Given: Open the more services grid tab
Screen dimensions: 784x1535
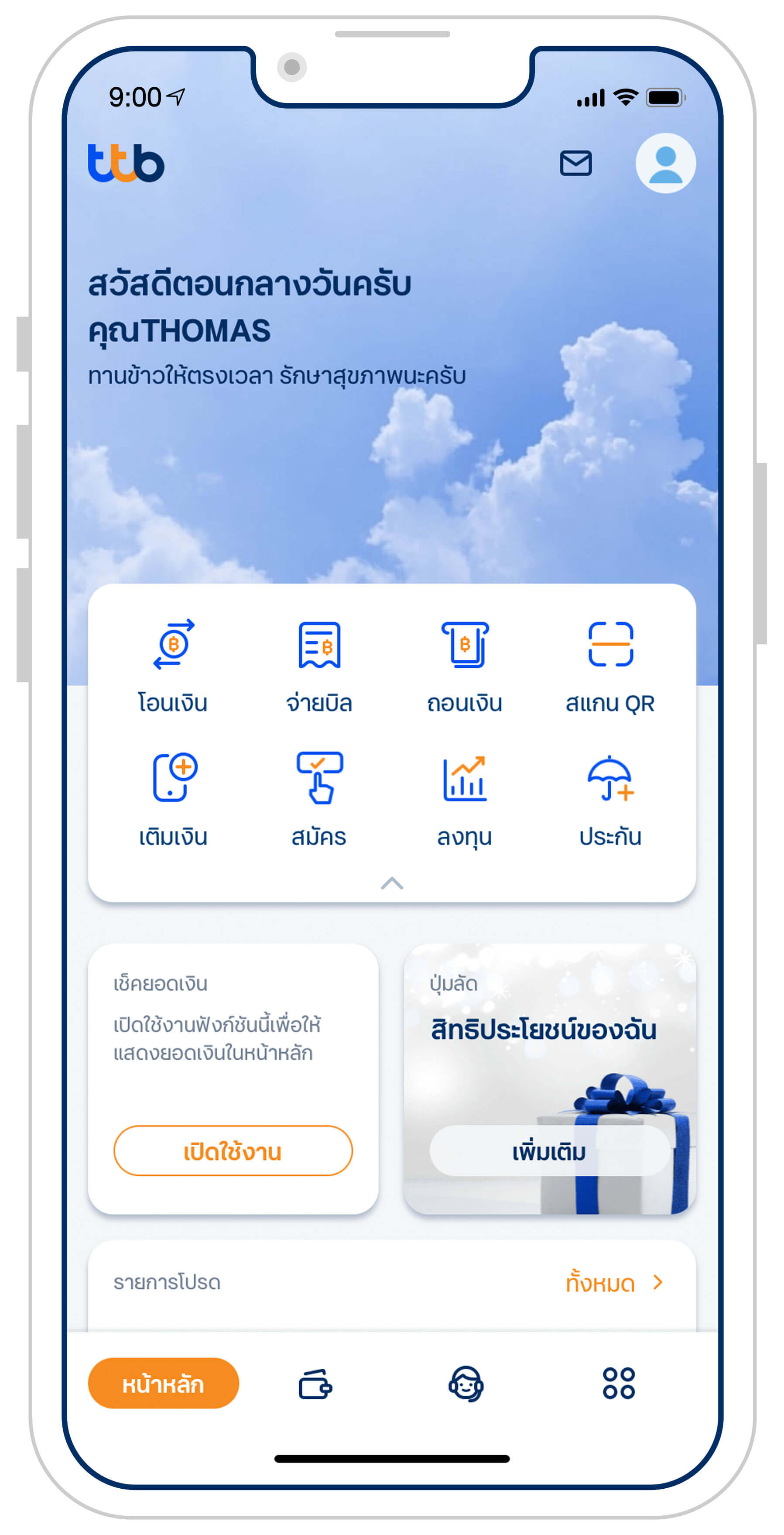Looking at the screenshot, I should (x=618, y=1383).
